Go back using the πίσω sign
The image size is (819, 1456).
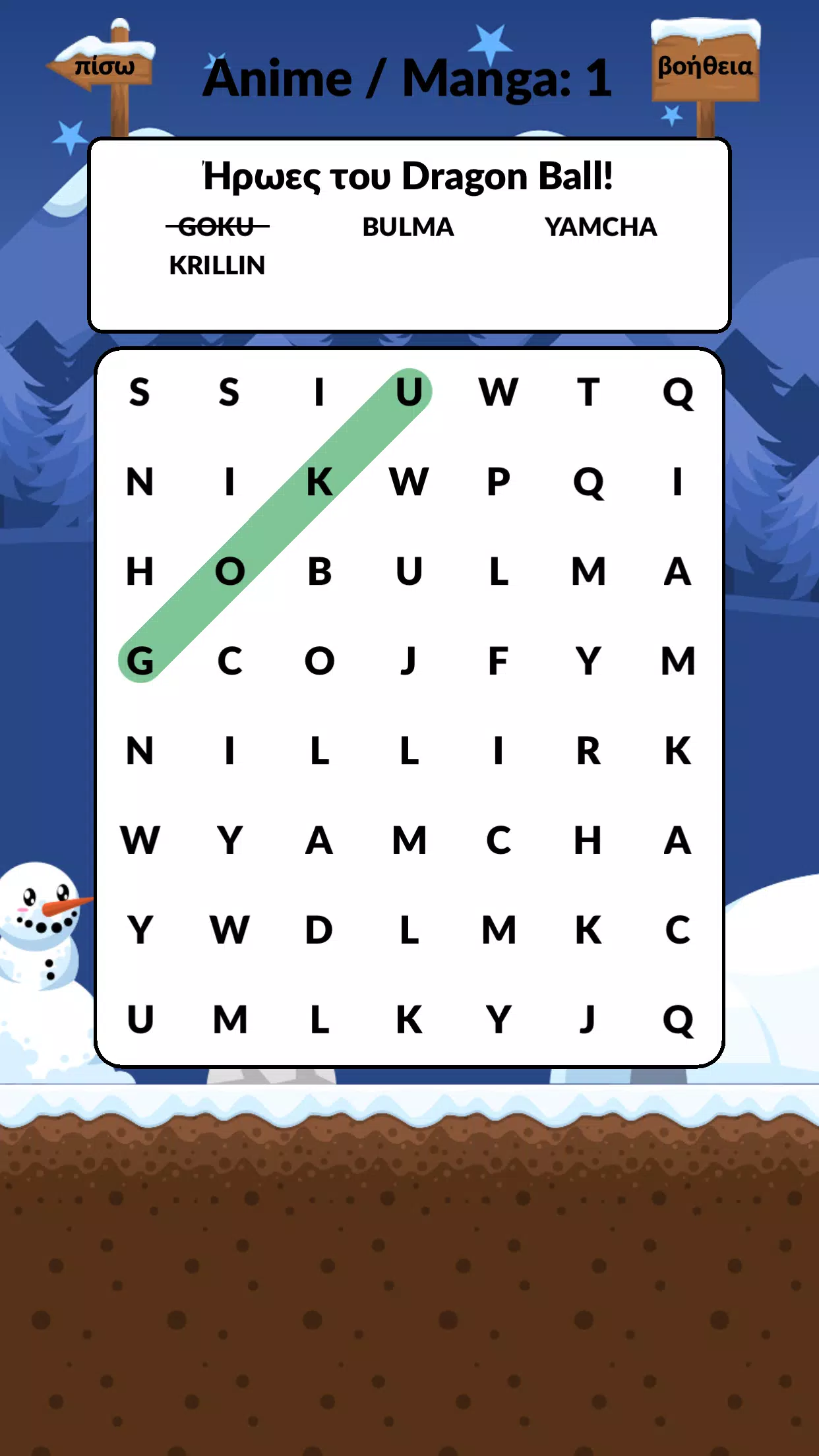coord(103,67)
